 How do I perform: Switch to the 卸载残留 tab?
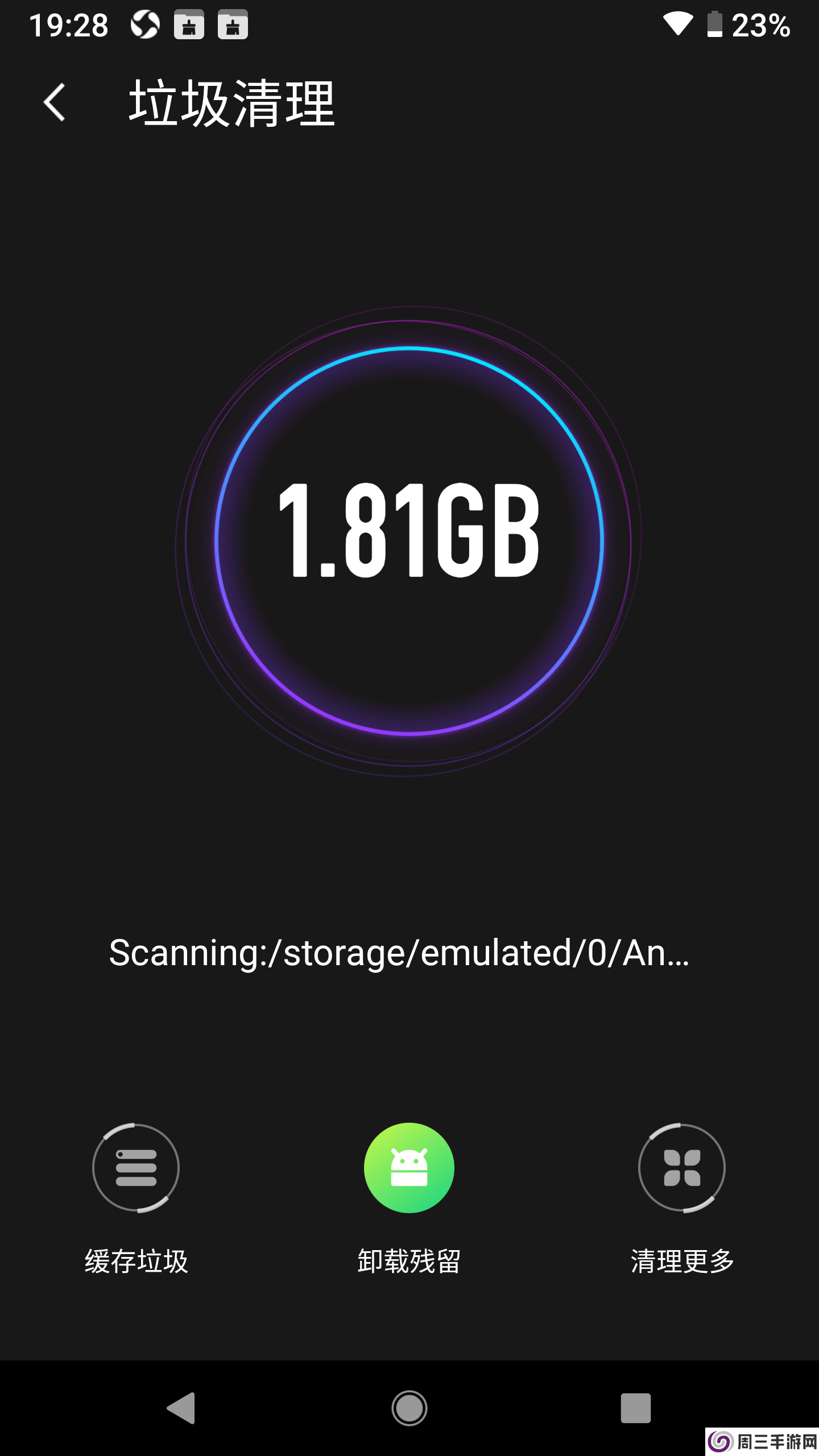click(x=409, y=210)
